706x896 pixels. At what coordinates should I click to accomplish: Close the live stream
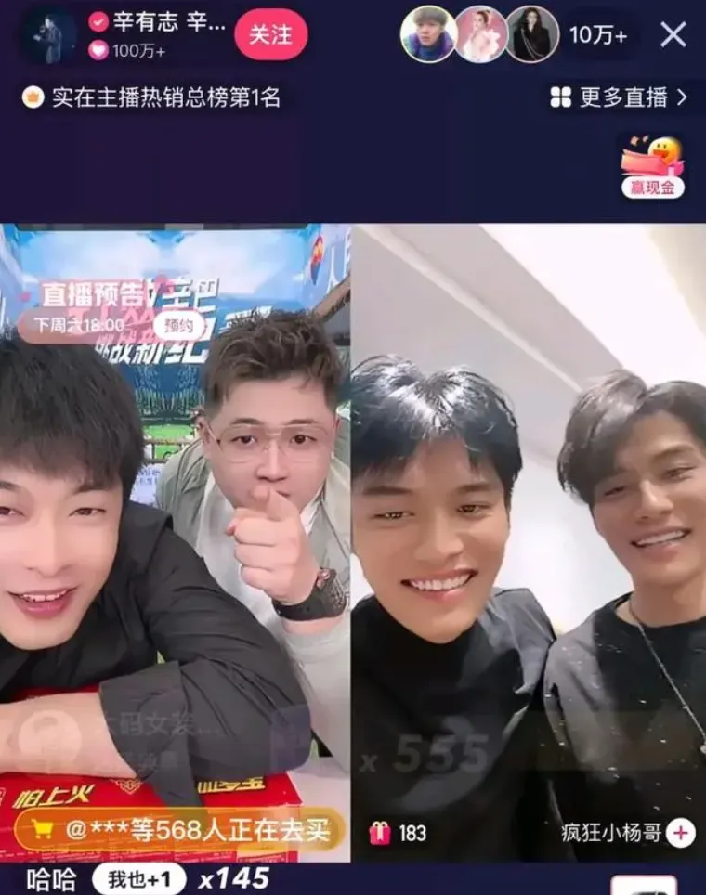coord(673,35)
